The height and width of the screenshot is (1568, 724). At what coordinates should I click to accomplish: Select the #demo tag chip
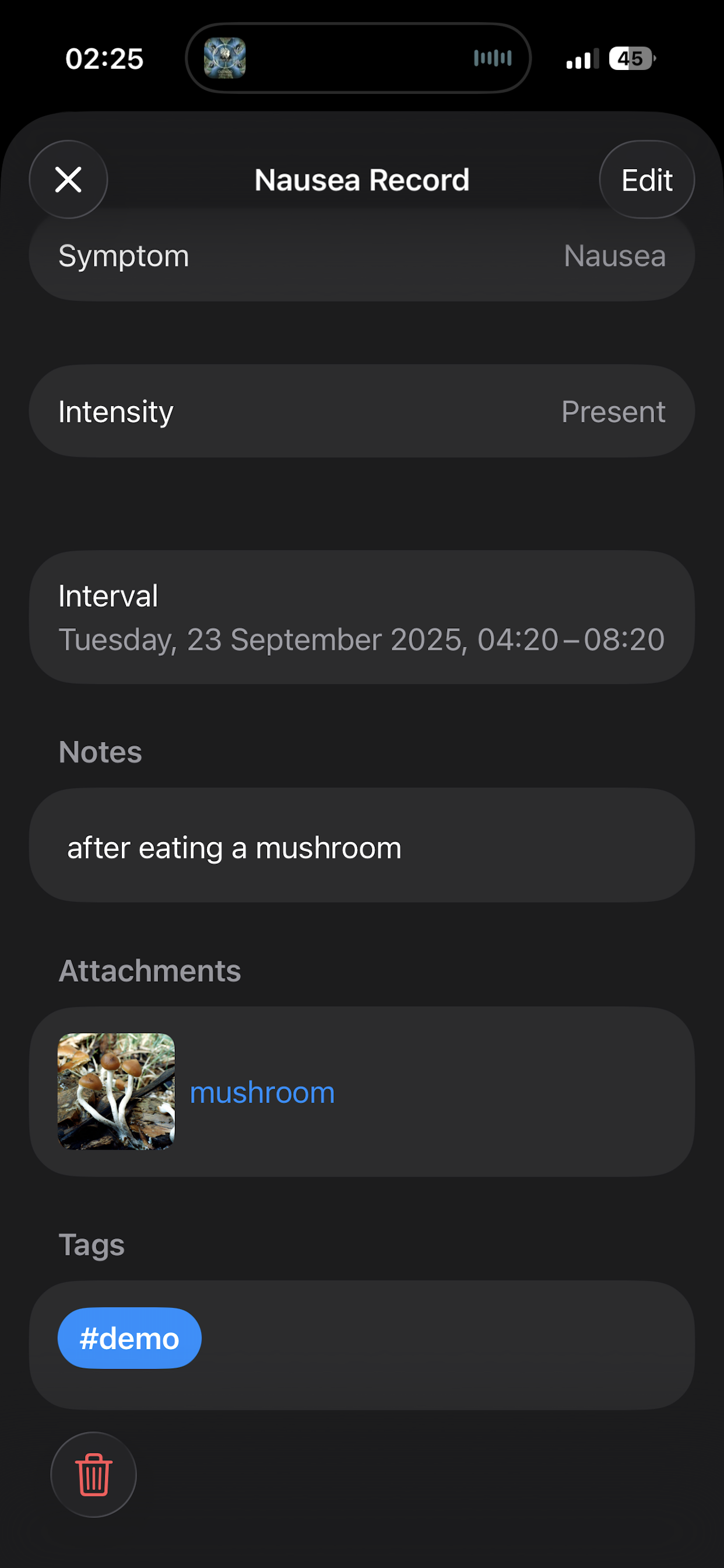pos(129,1338)
